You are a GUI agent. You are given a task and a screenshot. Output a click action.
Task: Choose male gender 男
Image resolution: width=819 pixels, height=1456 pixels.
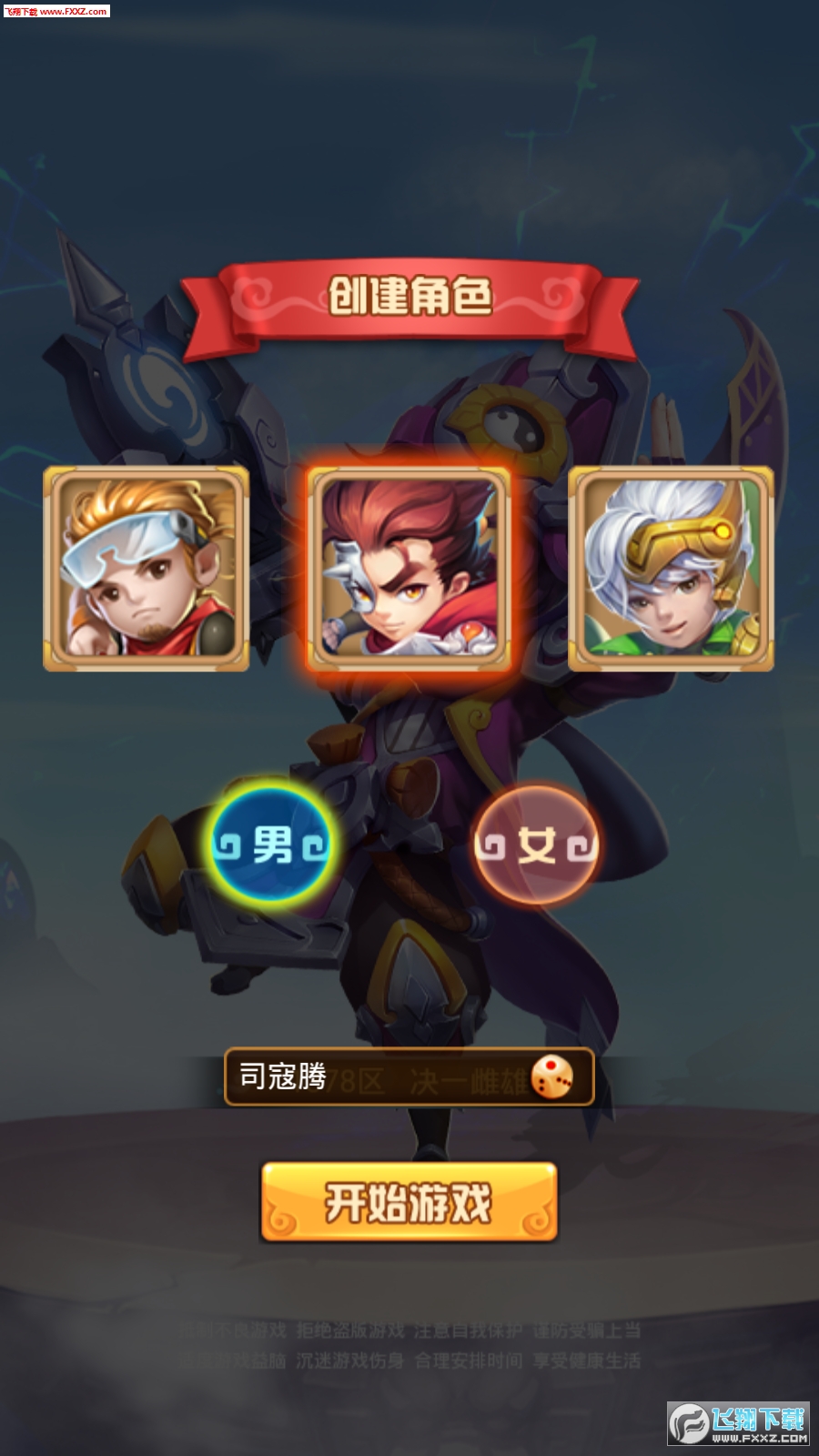click(271, 844)
